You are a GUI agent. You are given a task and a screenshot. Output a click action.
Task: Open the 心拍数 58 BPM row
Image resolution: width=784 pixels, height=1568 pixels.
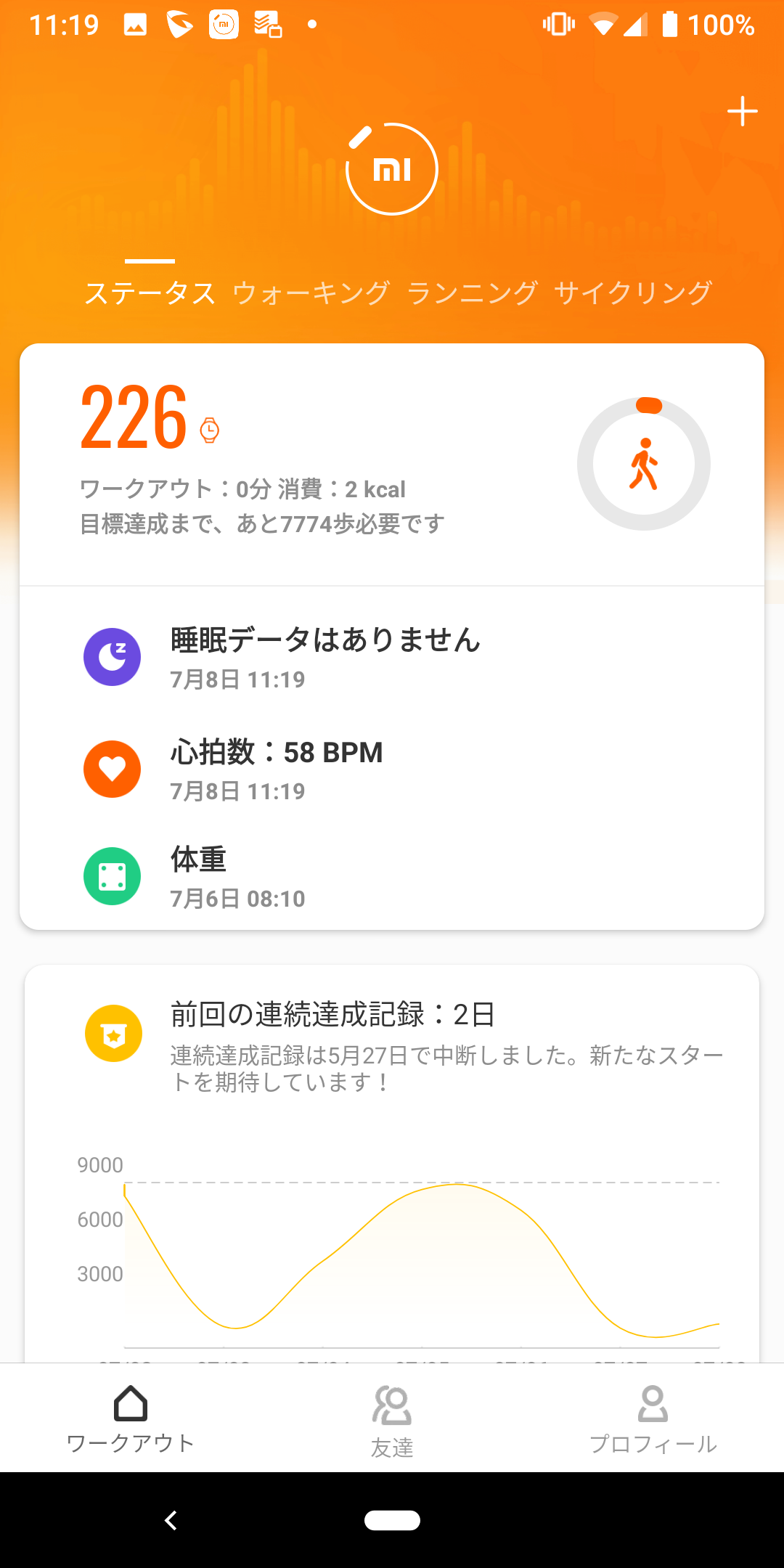click(x=392, y=769)
